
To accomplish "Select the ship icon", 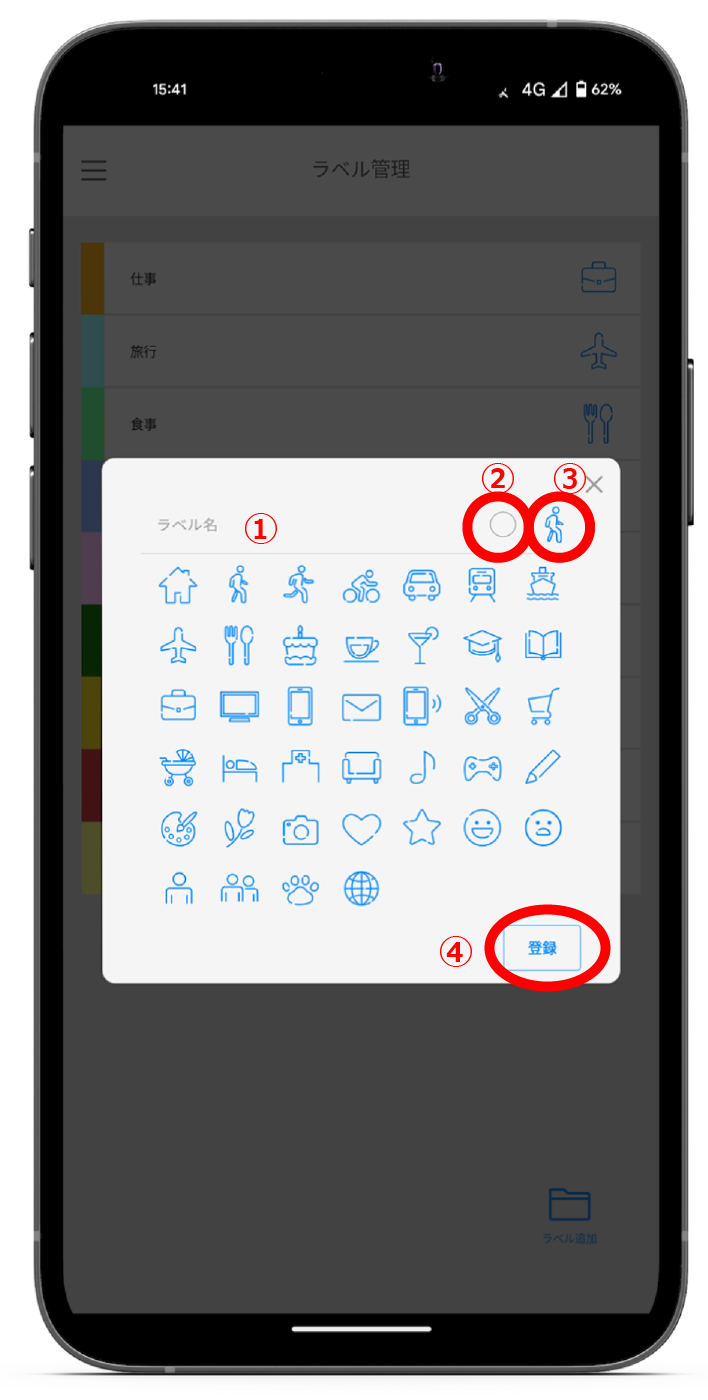I will tap(543, 585).
